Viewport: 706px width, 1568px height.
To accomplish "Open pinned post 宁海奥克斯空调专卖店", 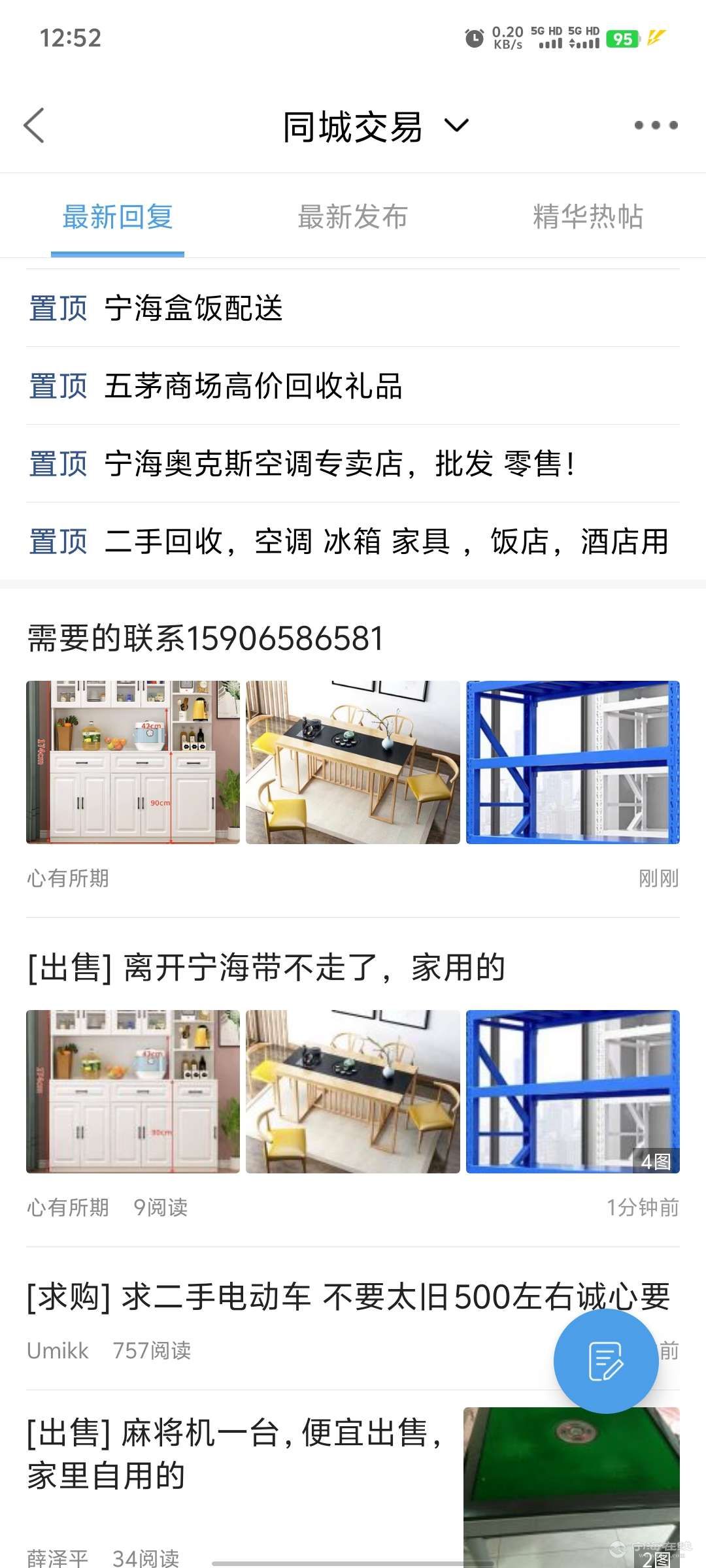I will (x=340, y=464).
